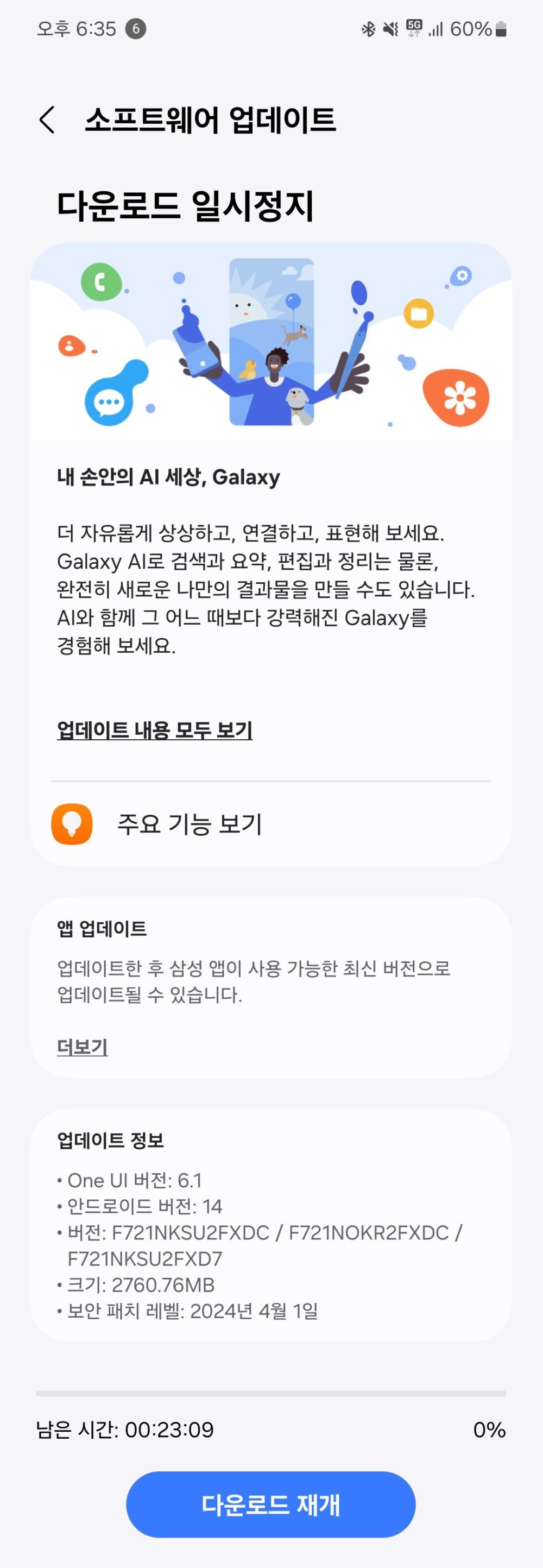Tap the lightbulb icon next to 주요 기능 보기
Image resolution: width=543 pixels, height=1568 pixels.
pos(73,824)
